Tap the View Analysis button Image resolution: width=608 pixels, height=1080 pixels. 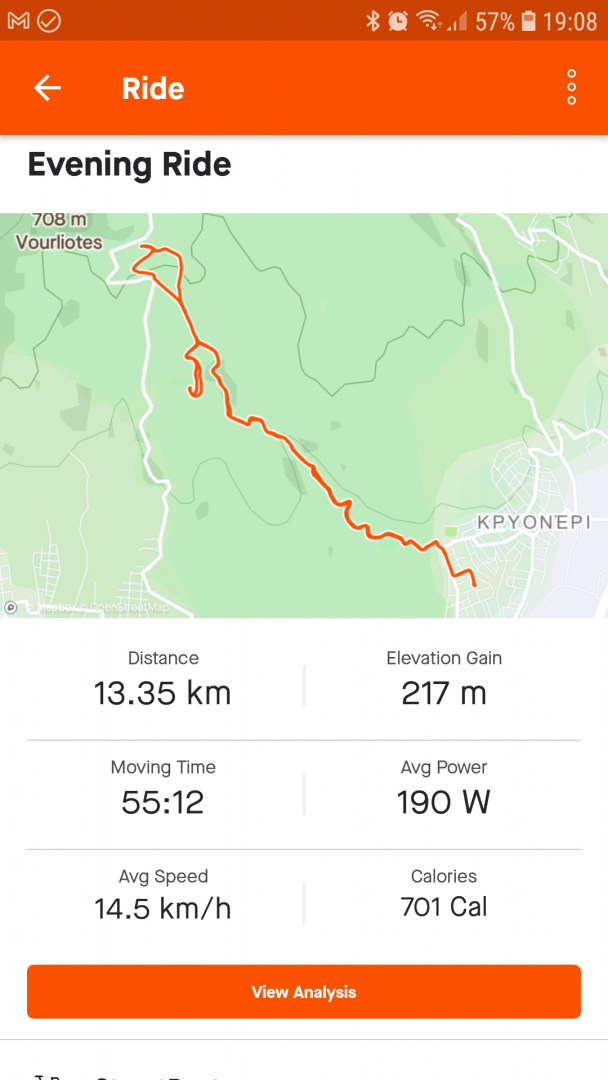304,992
